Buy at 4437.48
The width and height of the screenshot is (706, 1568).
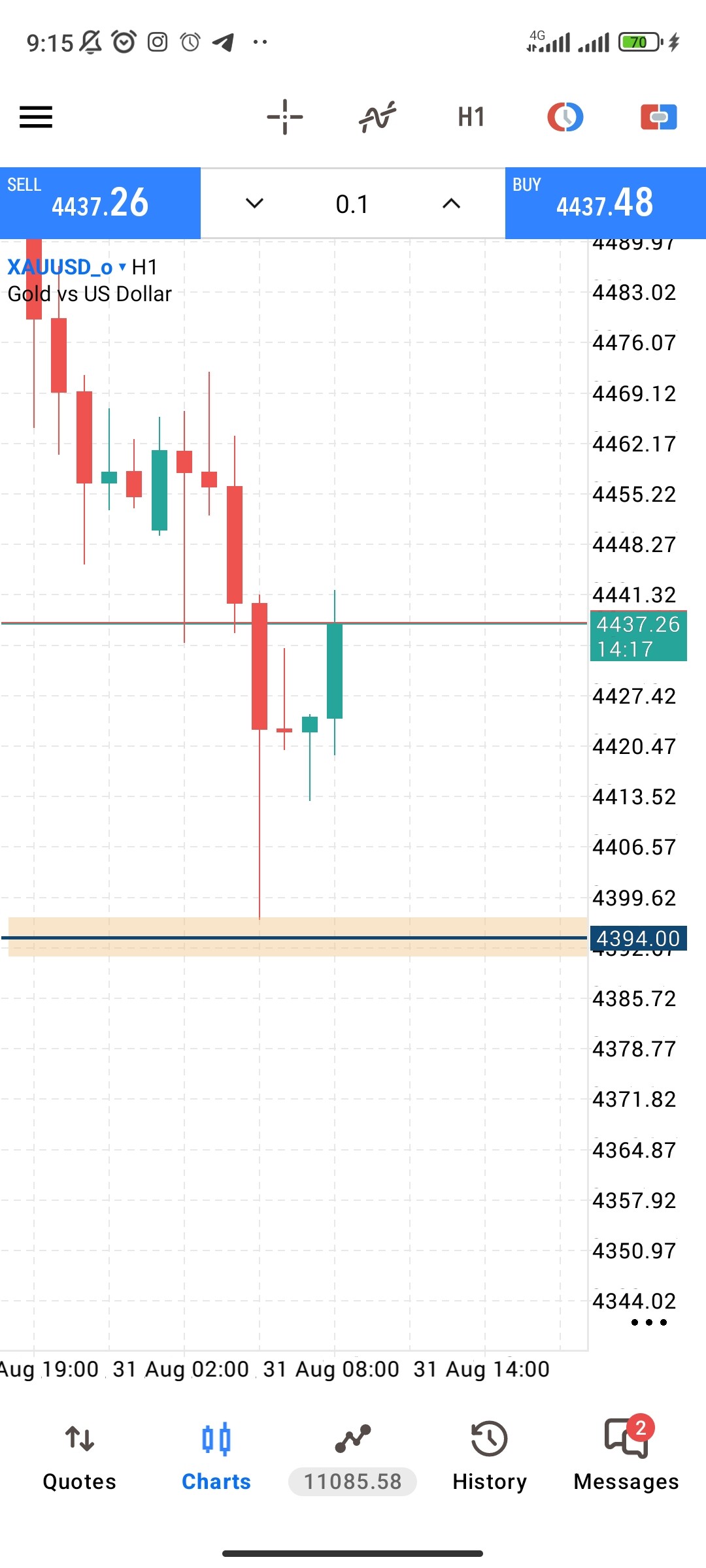click(605, 203)
